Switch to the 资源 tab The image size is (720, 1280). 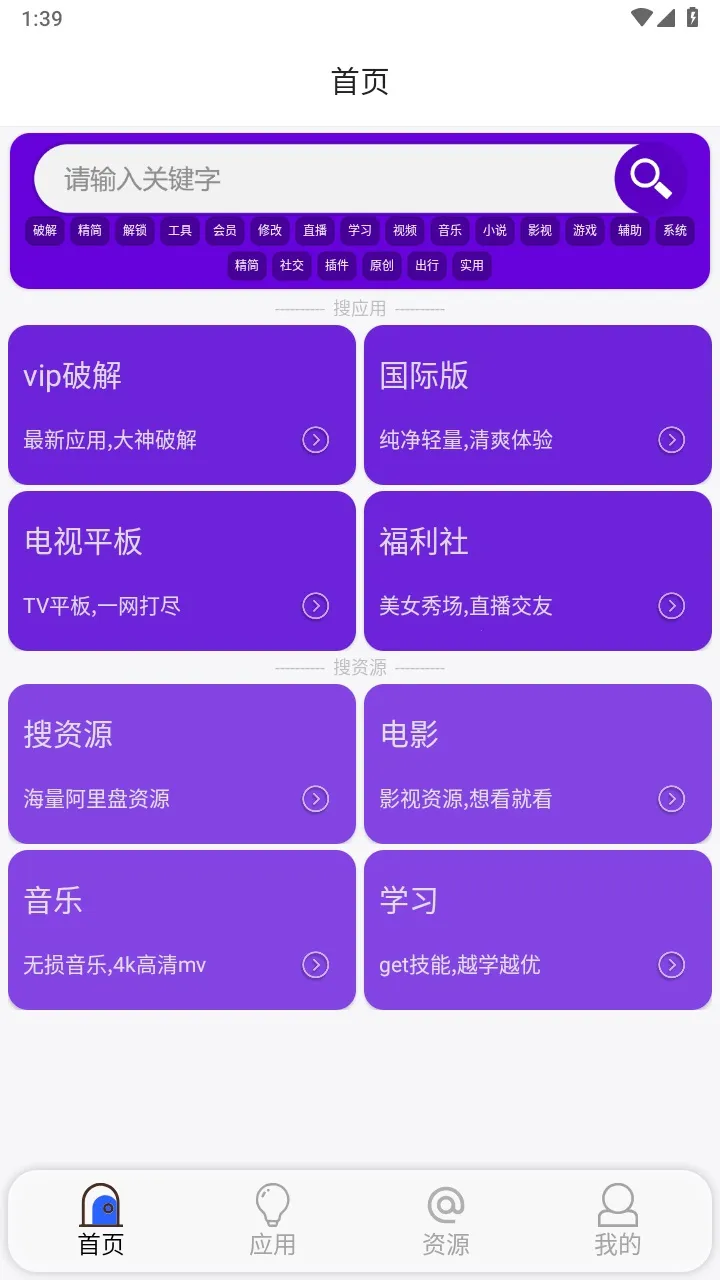coord(446,1220)
